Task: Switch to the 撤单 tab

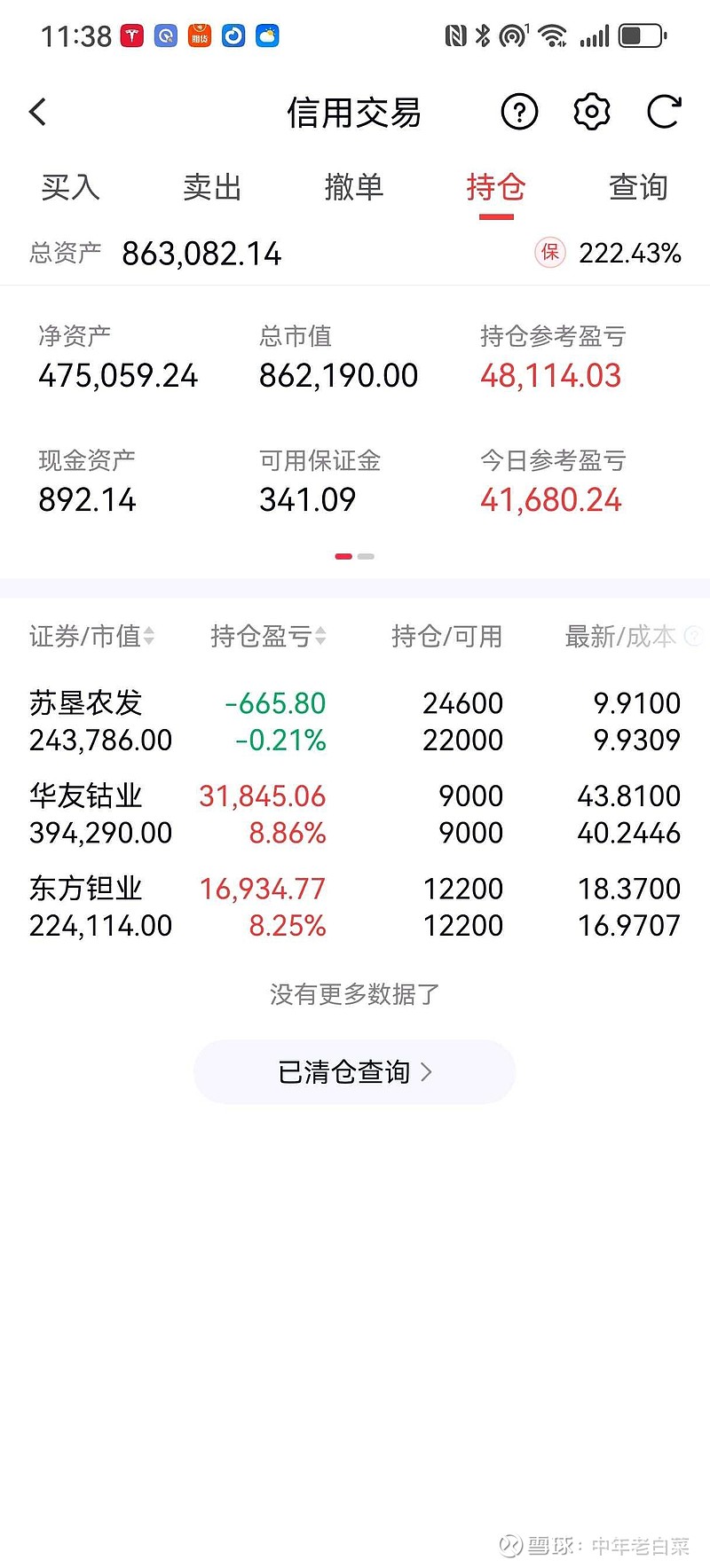Action: [x=354, y=187]
